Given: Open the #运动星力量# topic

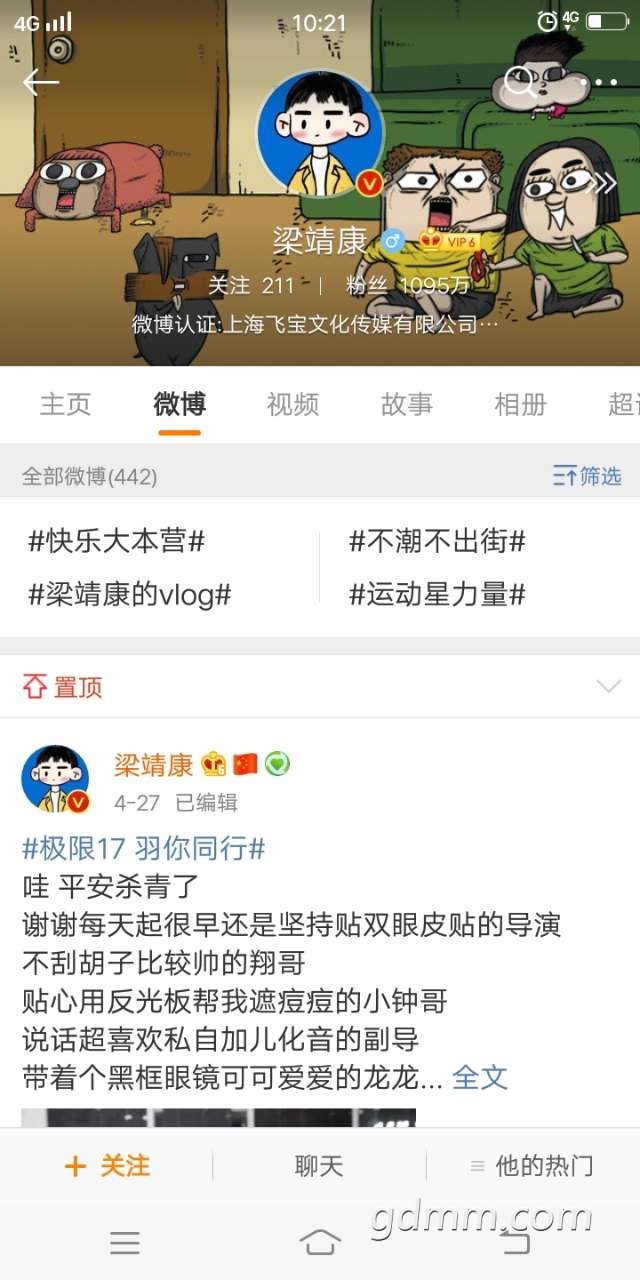Looking at the screenshot, I should click(x=437, y=595).
